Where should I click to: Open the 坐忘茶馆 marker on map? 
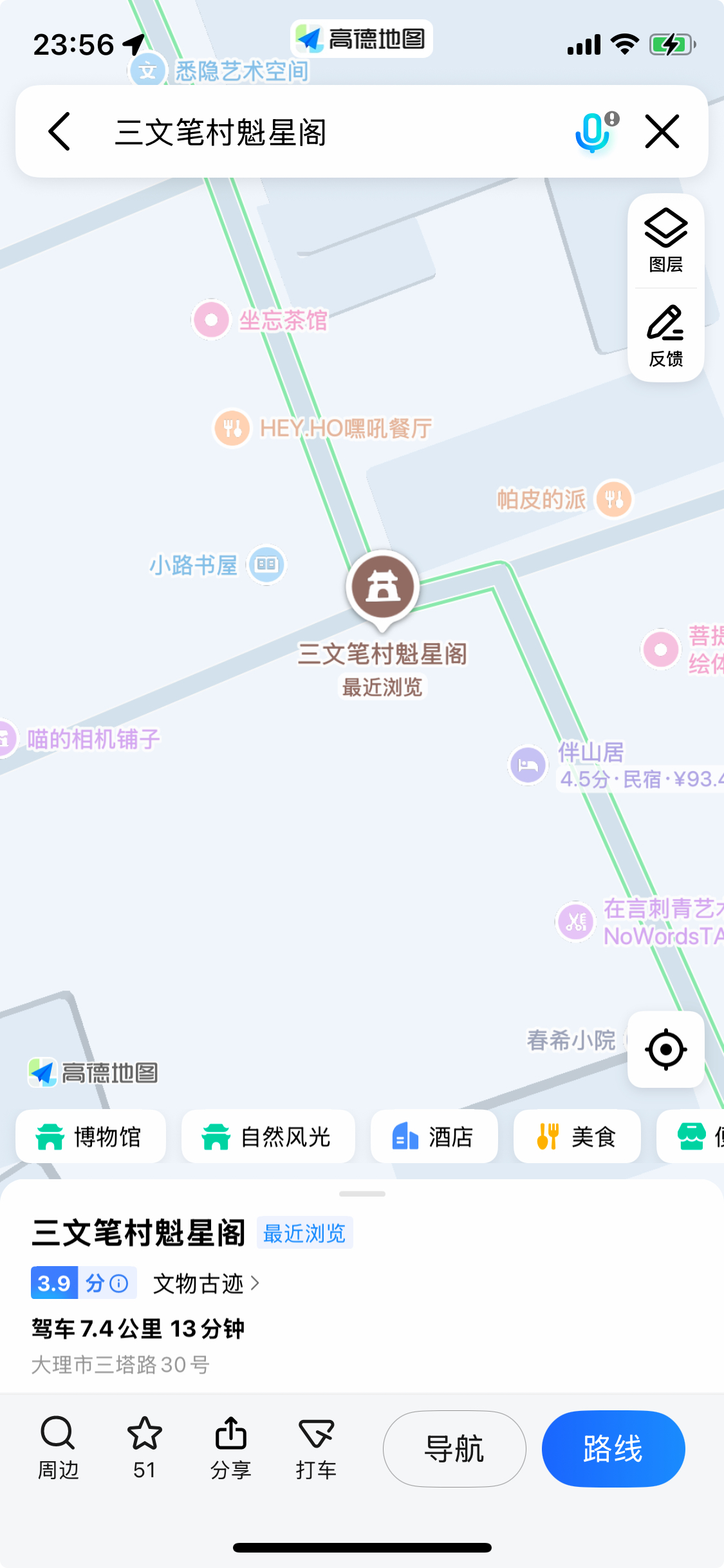tap(212, 319)
